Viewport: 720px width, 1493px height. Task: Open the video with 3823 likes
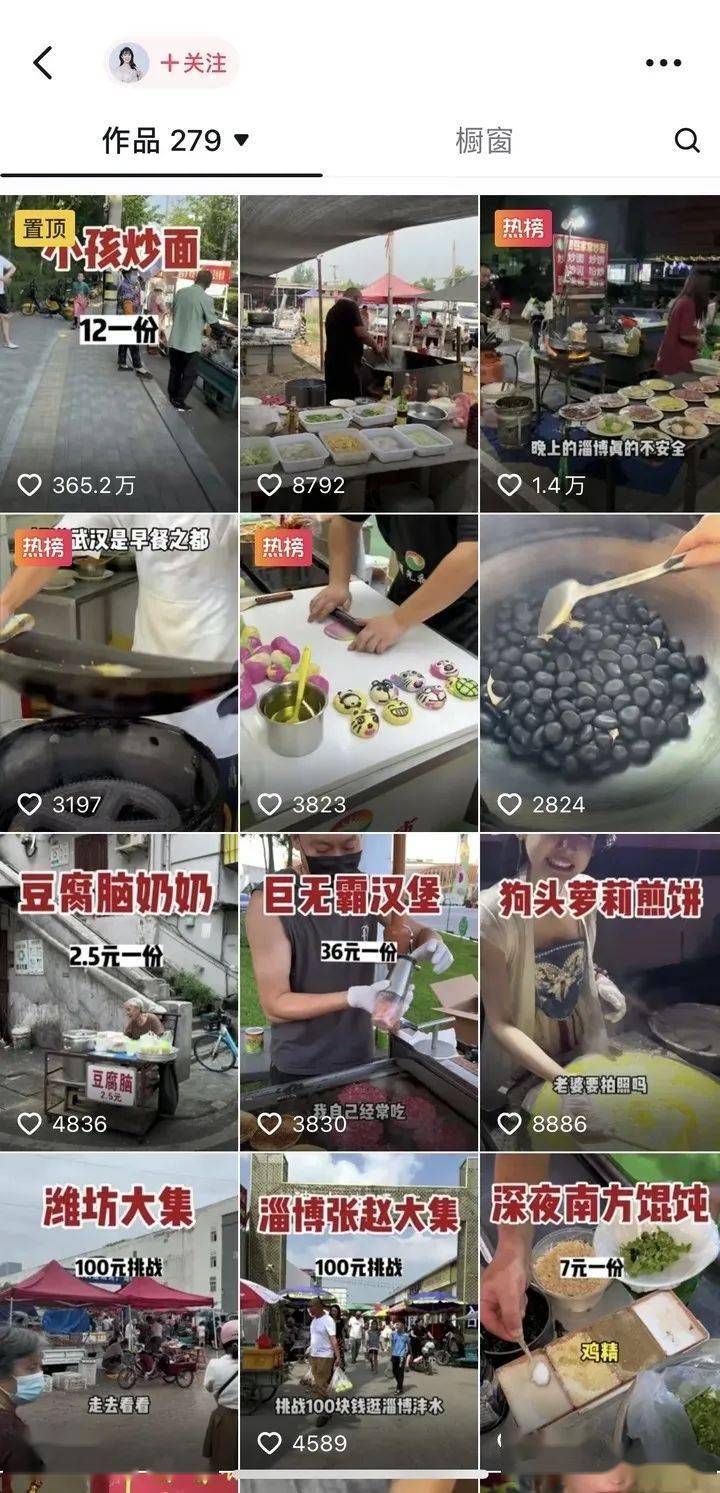pos(359,672)
